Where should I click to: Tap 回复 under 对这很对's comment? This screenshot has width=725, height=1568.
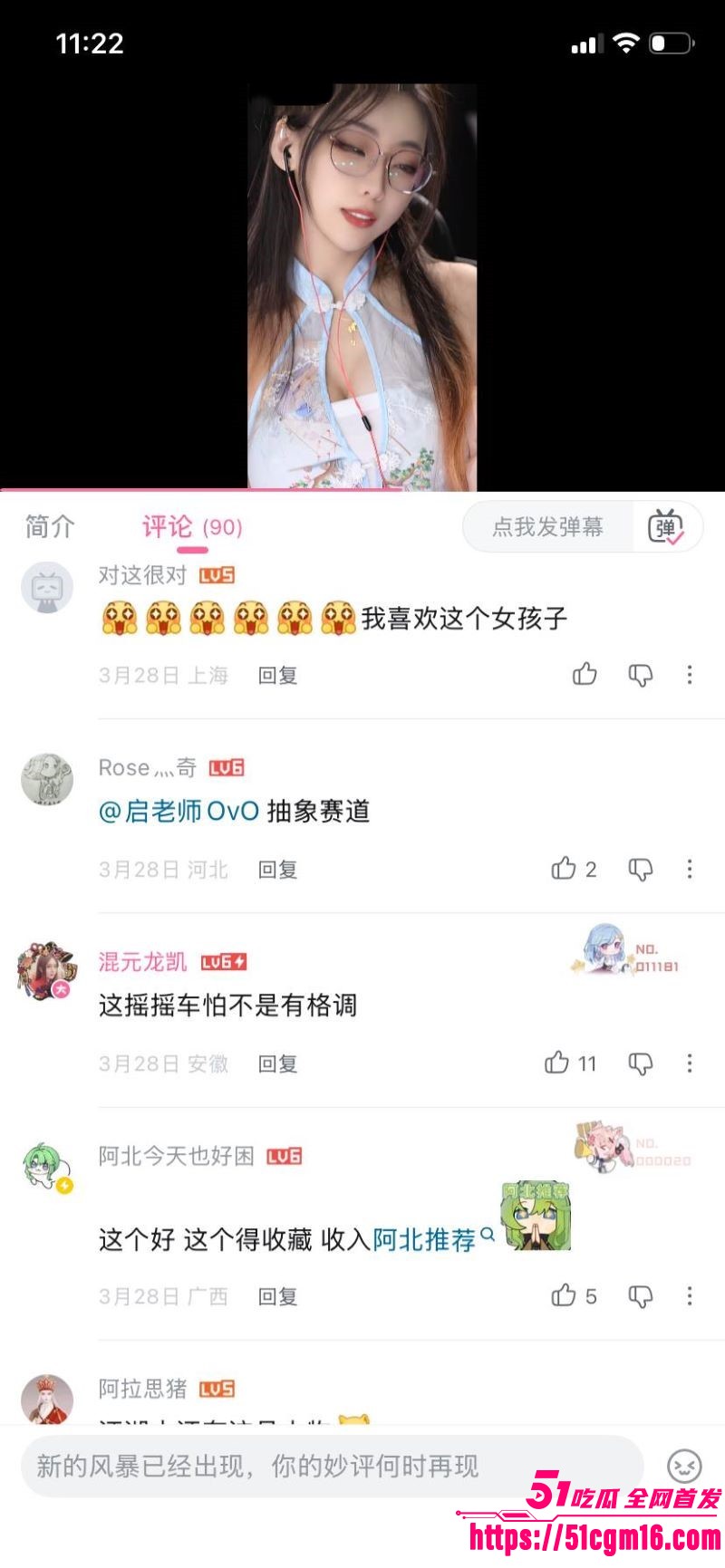278,674
